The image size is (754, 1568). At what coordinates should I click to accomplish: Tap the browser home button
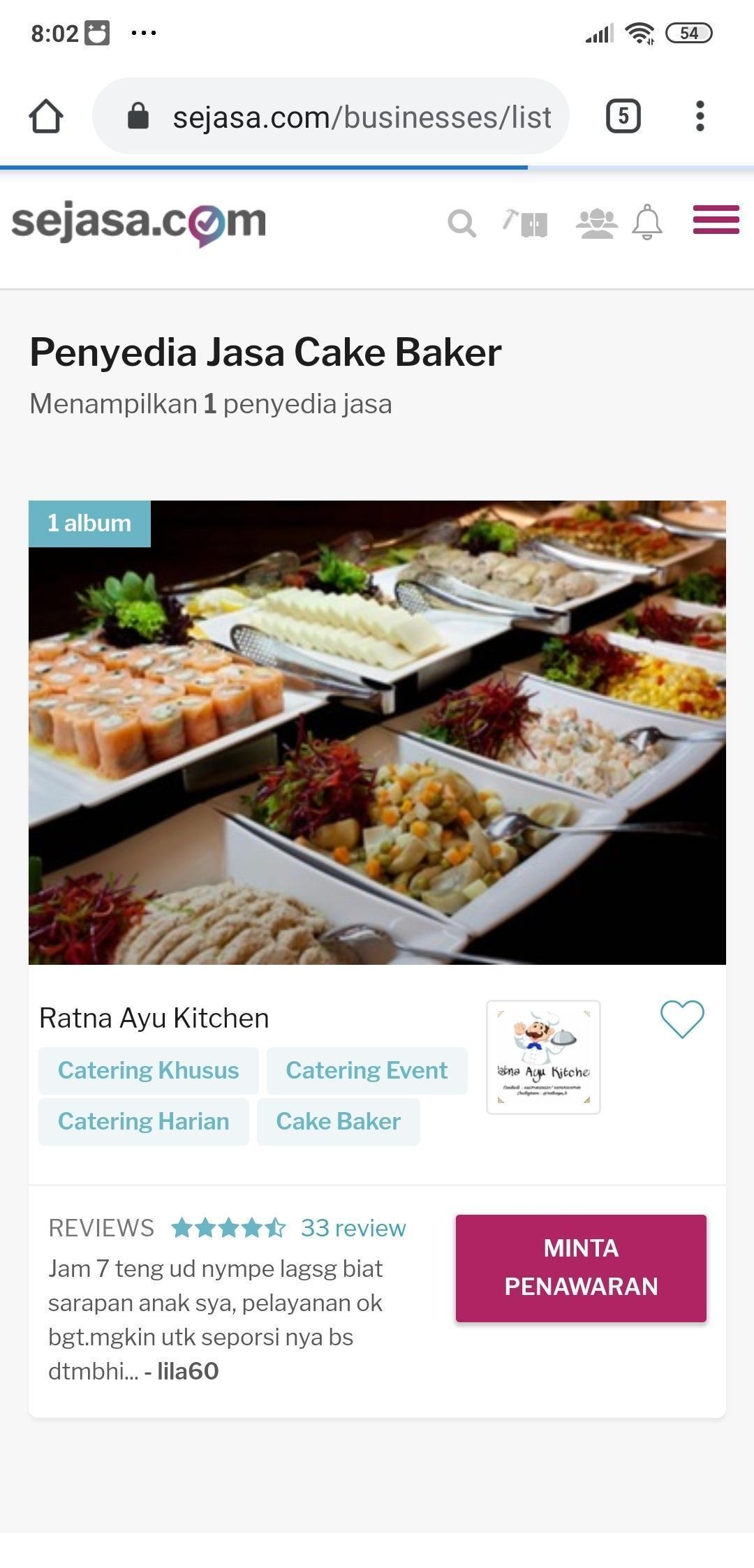coord(46,116)
